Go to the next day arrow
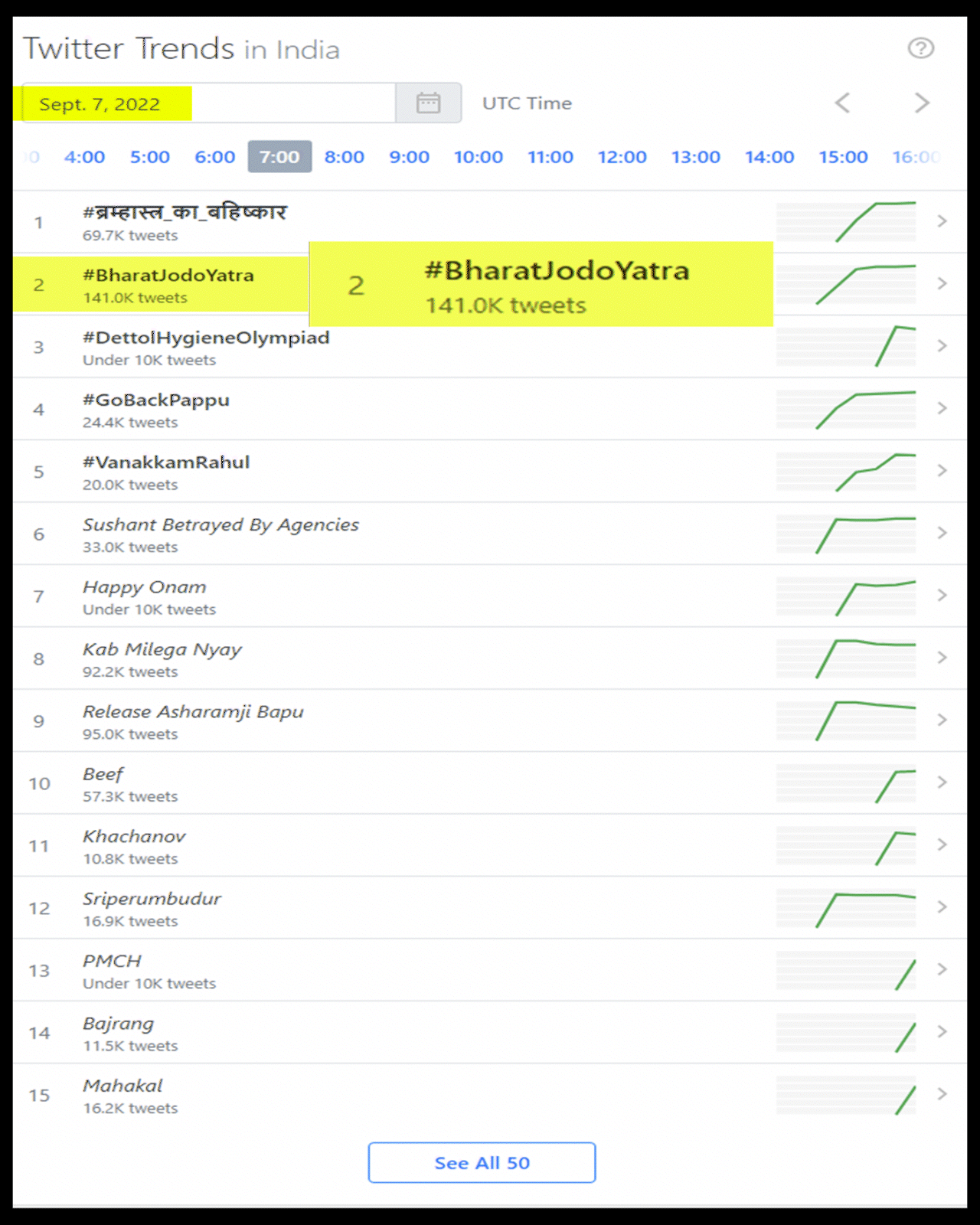 922,103
